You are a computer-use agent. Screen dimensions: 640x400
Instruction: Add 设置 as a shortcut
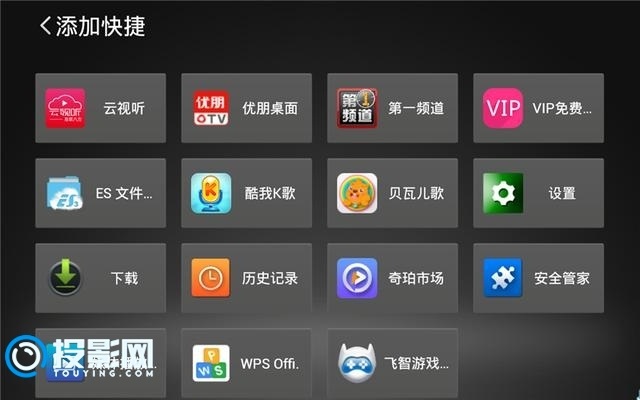coord(538,193)
